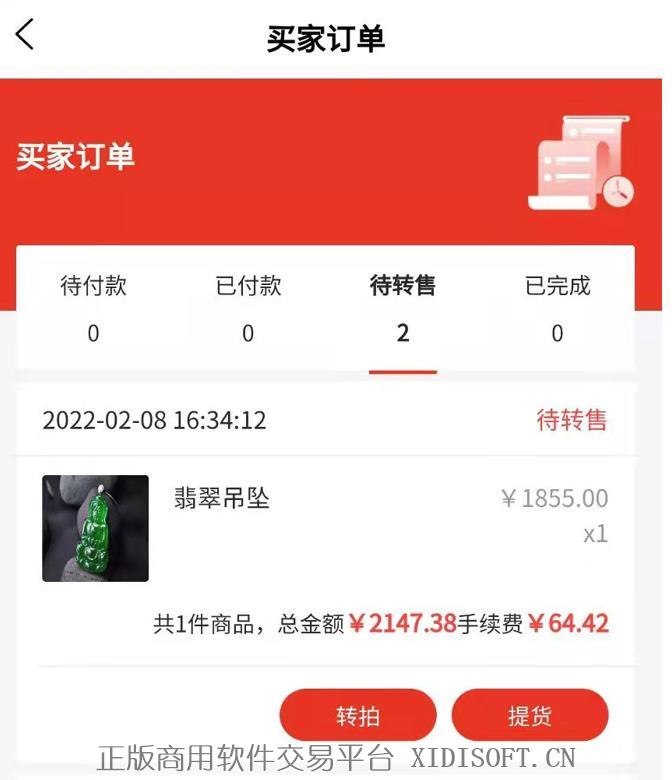Switch to the 已付款 tab
This screenshot has width=672, height=780.
(248, 307)
